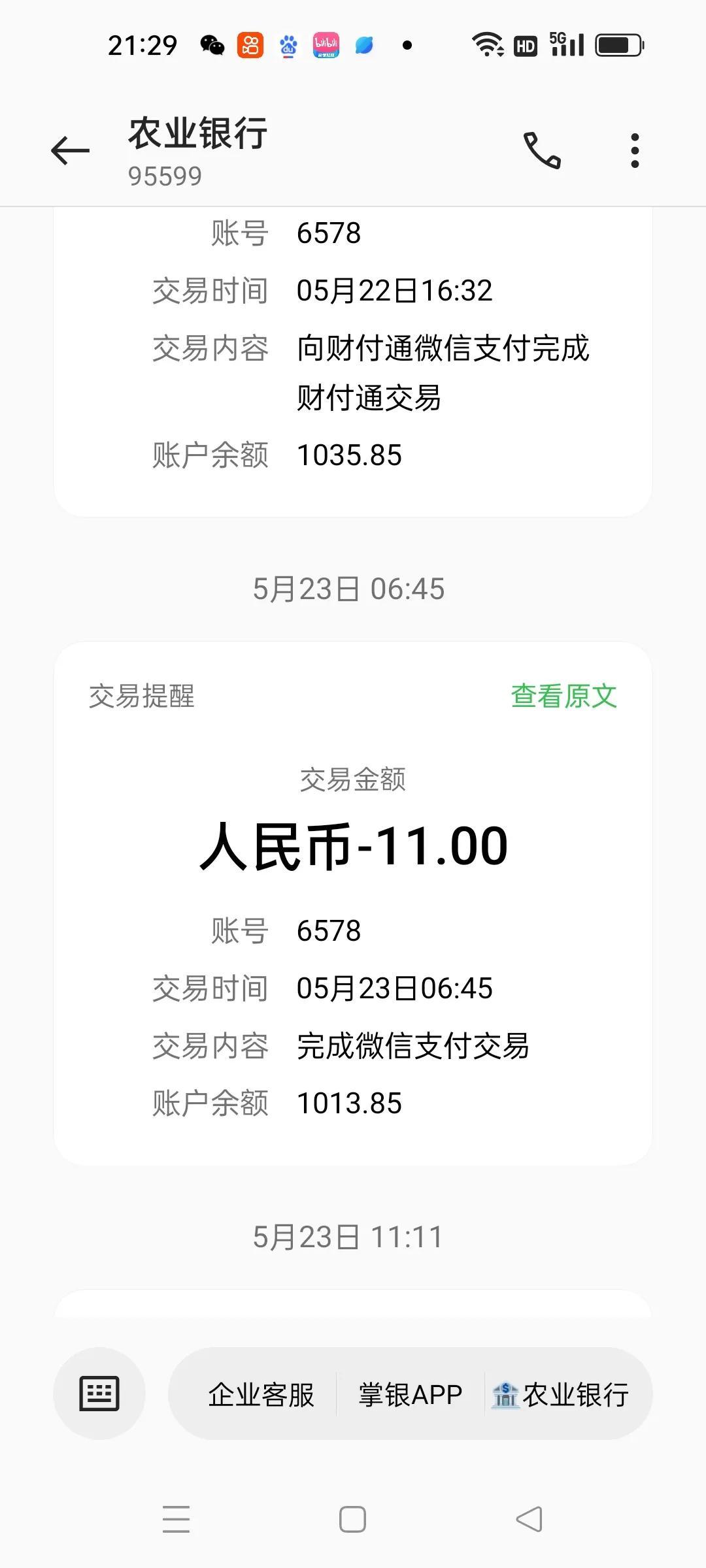Open the three-dot overflow menu
This screenshot has height=1568, width=706.
[x=635, y=151]
